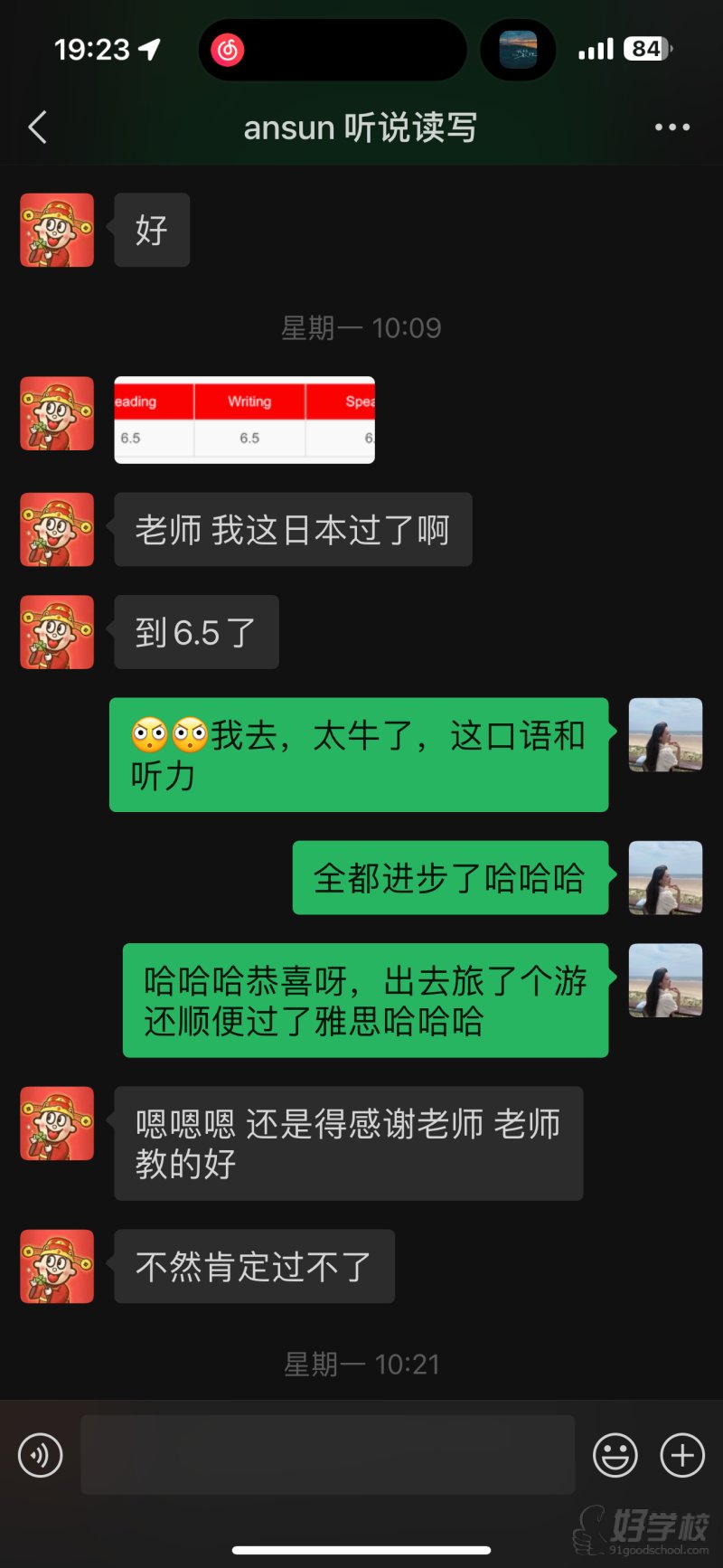Image resolution: width=723 pixels, height=1568 pixels.
Task: Tap the green bubble '全都进步了哈哈哈'
Action: (x=449, y=876)
